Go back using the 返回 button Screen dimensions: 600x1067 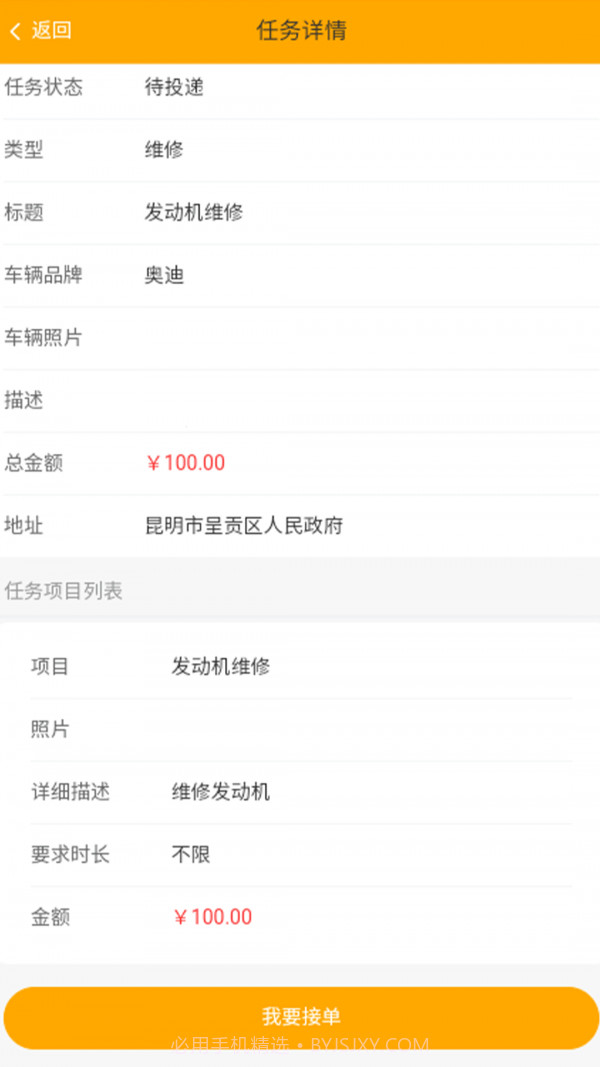tap(41, 30)
